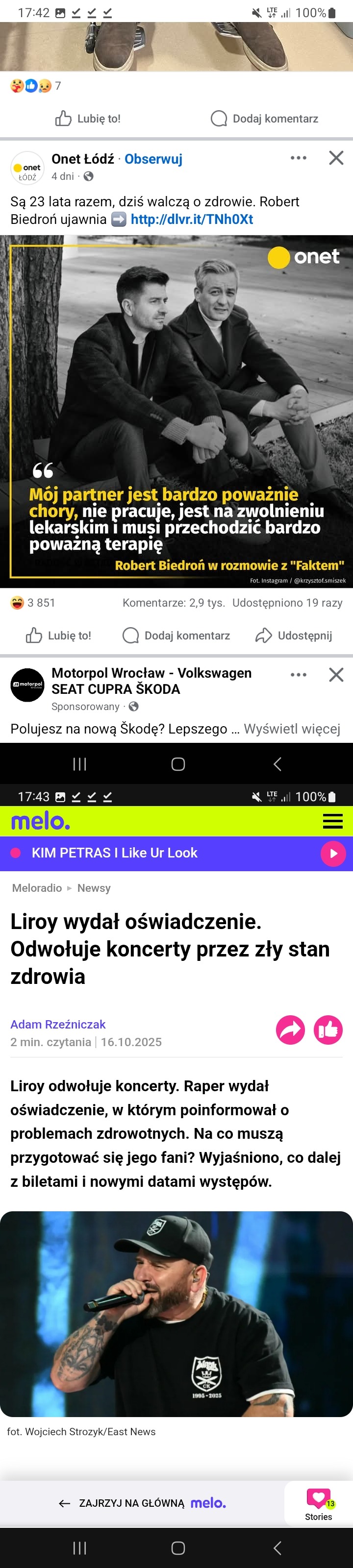The height and width of the screenshot is (1568, 353).
Task: Share the Liroy article
Action: point(290,1030)
